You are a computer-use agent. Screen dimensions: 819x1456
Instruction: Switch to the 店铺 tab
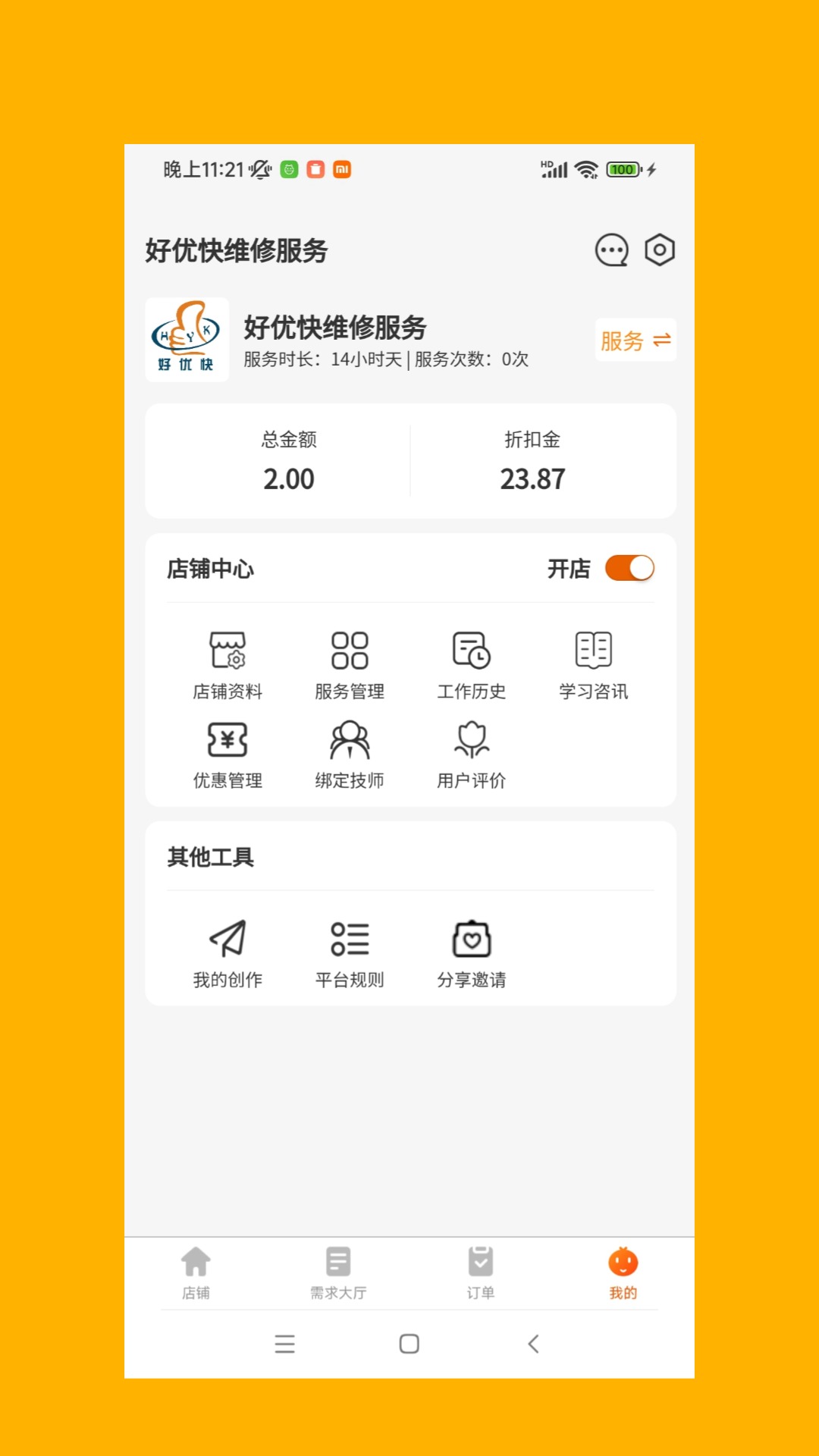point(196,1272)
